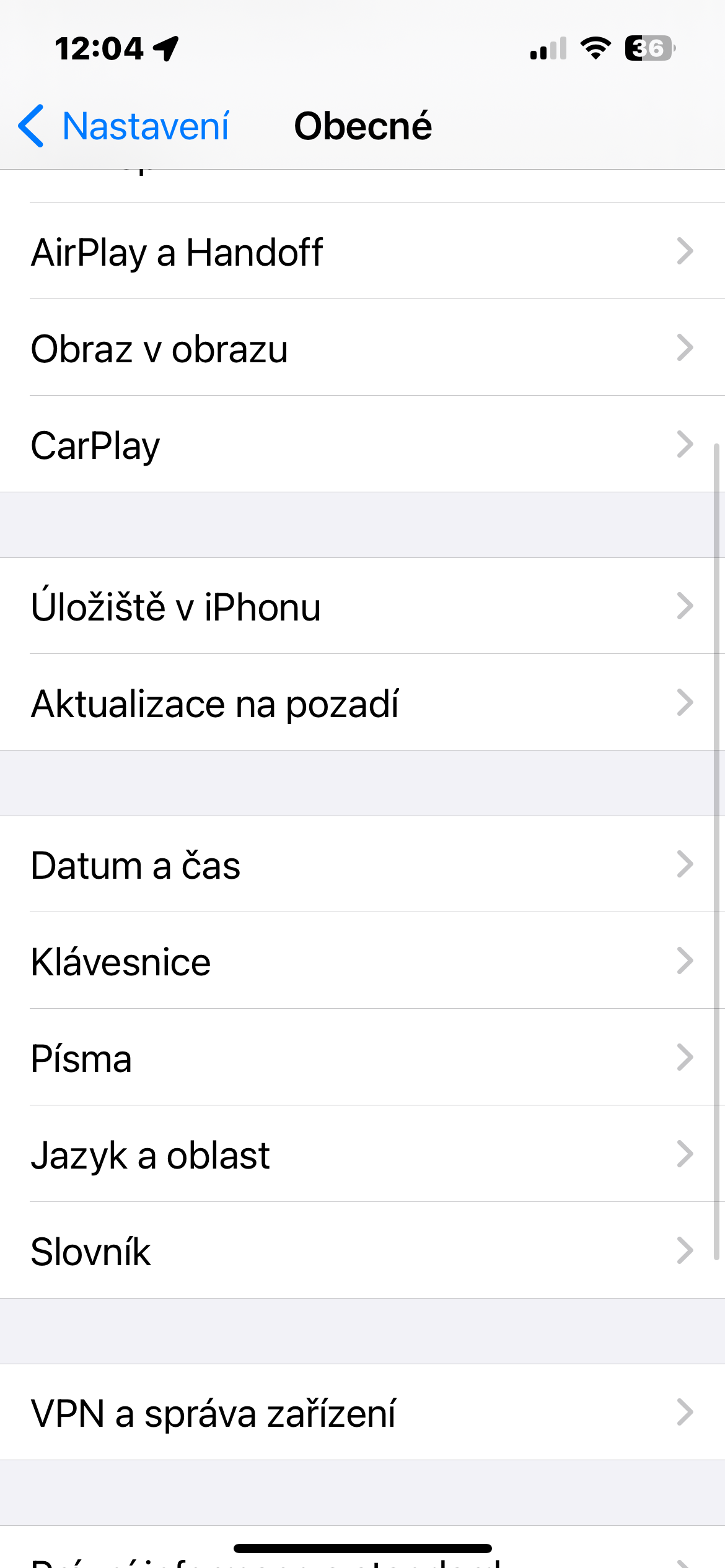
Task: Open Datum a čas settings
Action: [362, 865]
